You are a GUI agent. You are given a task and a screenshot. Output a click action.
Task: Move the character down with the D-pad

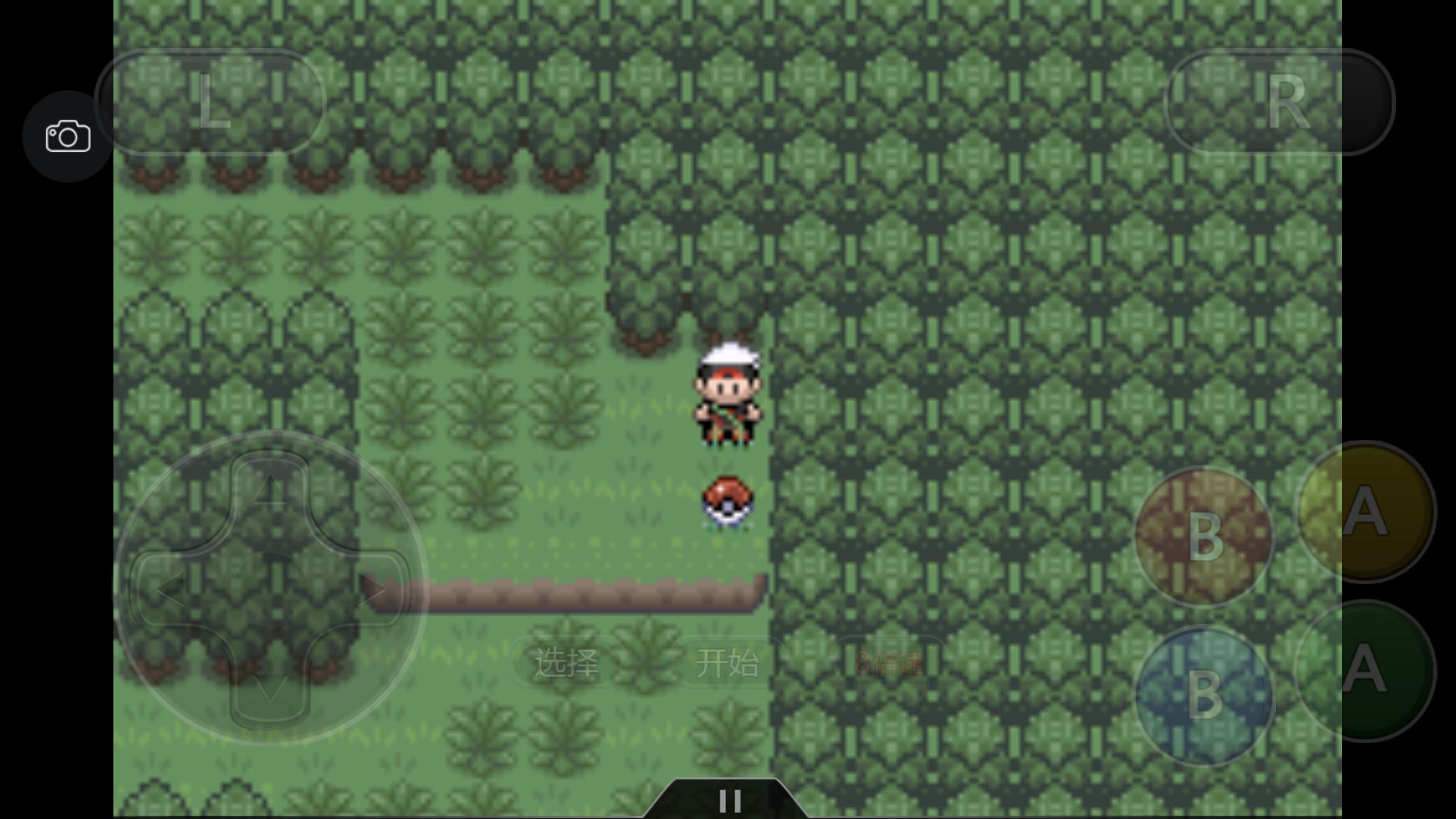[270, 689]
